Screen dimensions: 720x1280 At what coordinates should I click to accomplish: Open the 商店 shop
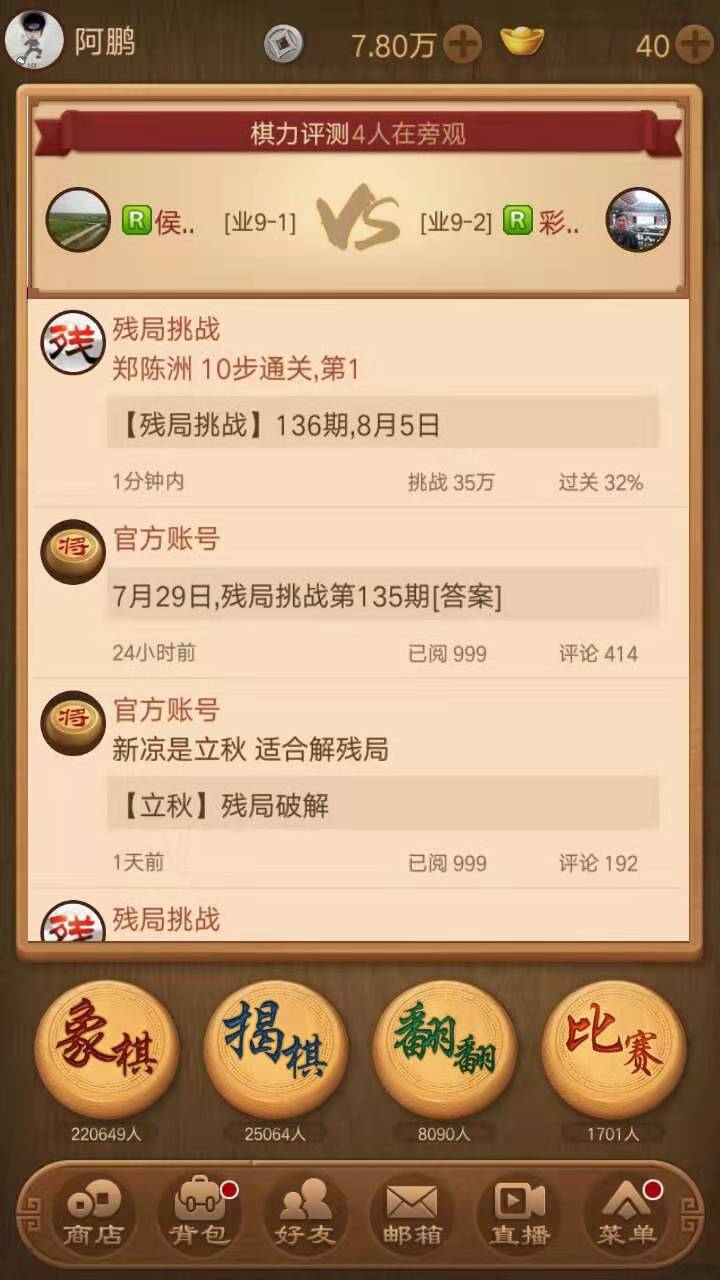[x=93, y=1212]
